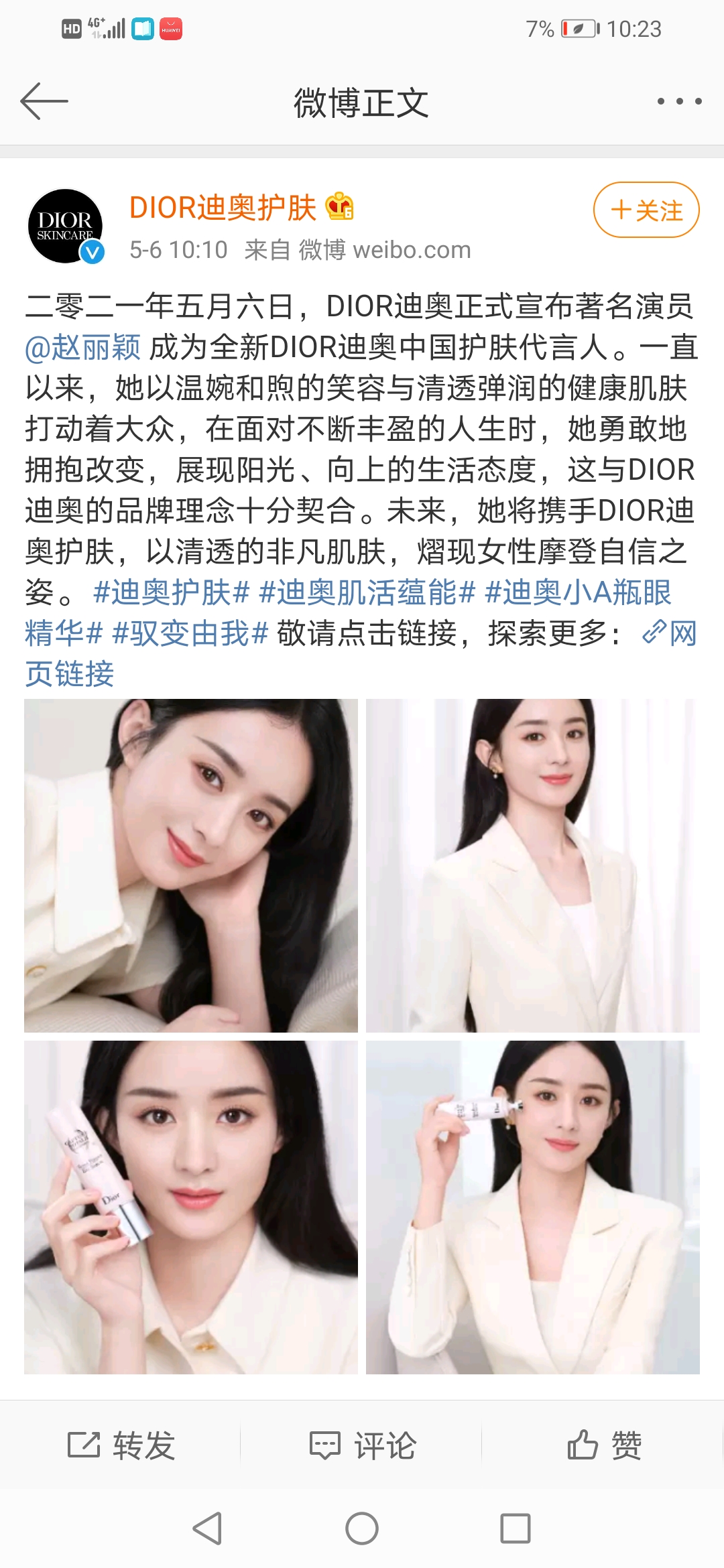This screenshot has height=1568, width=724.
Task: Follow the DIOR迪奥护肤 account
Action: pos(646,210)
